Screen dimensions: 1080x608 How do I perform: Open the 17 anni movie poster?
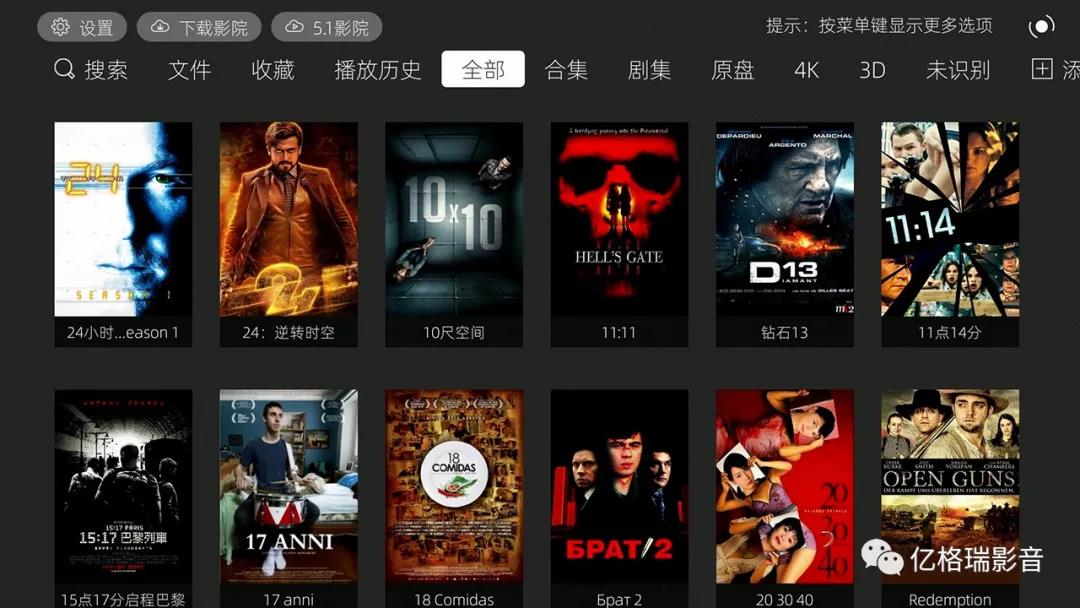(x=289, y=487)
